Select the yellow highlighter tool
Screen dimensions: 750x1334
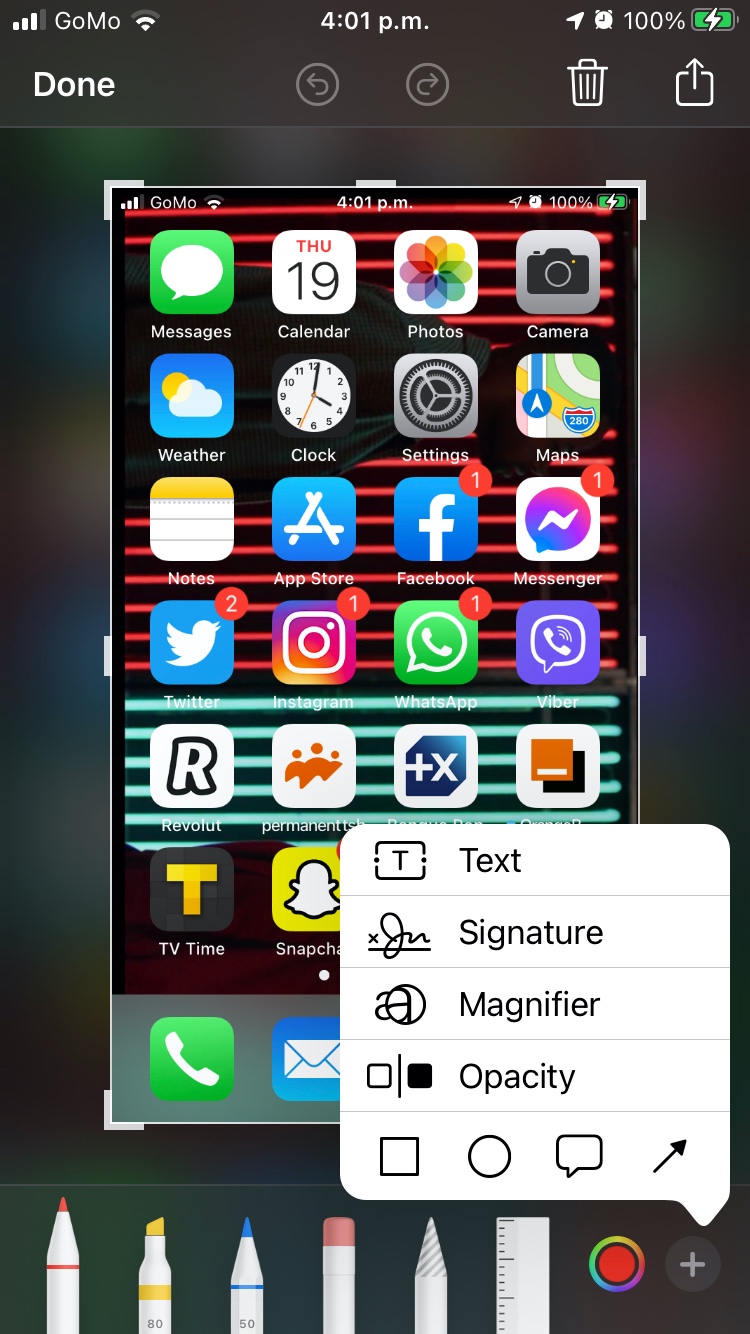coord(155,1275)
